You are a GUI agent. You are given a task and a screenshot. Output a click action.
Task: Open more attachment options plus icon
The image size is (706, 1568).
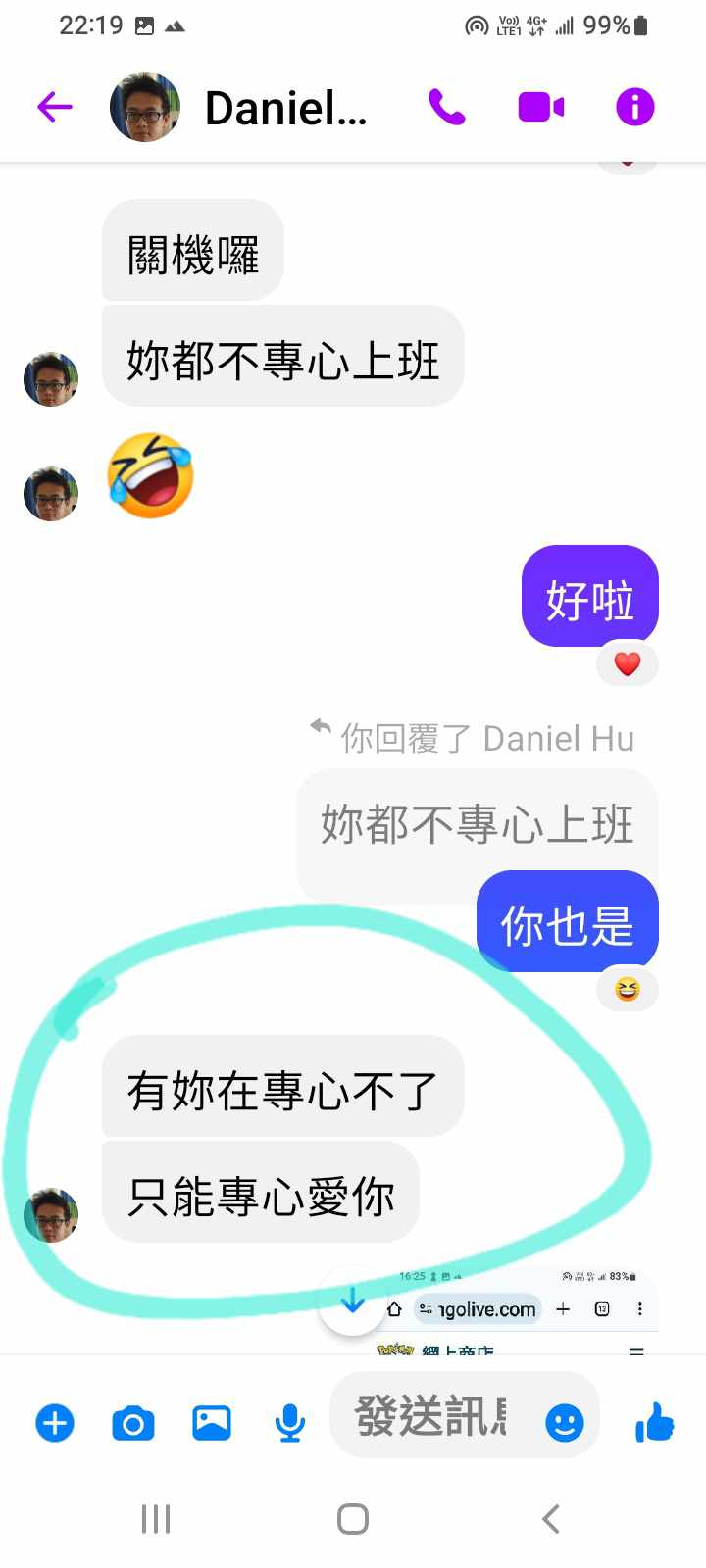55,1423
